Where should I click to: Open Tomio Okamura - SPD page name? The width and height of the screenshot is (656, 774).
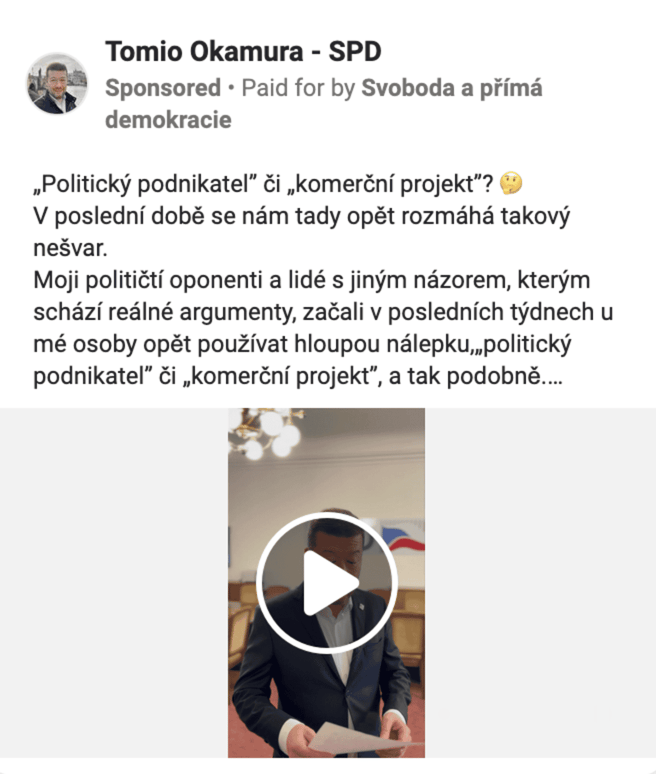pos(243,52)
